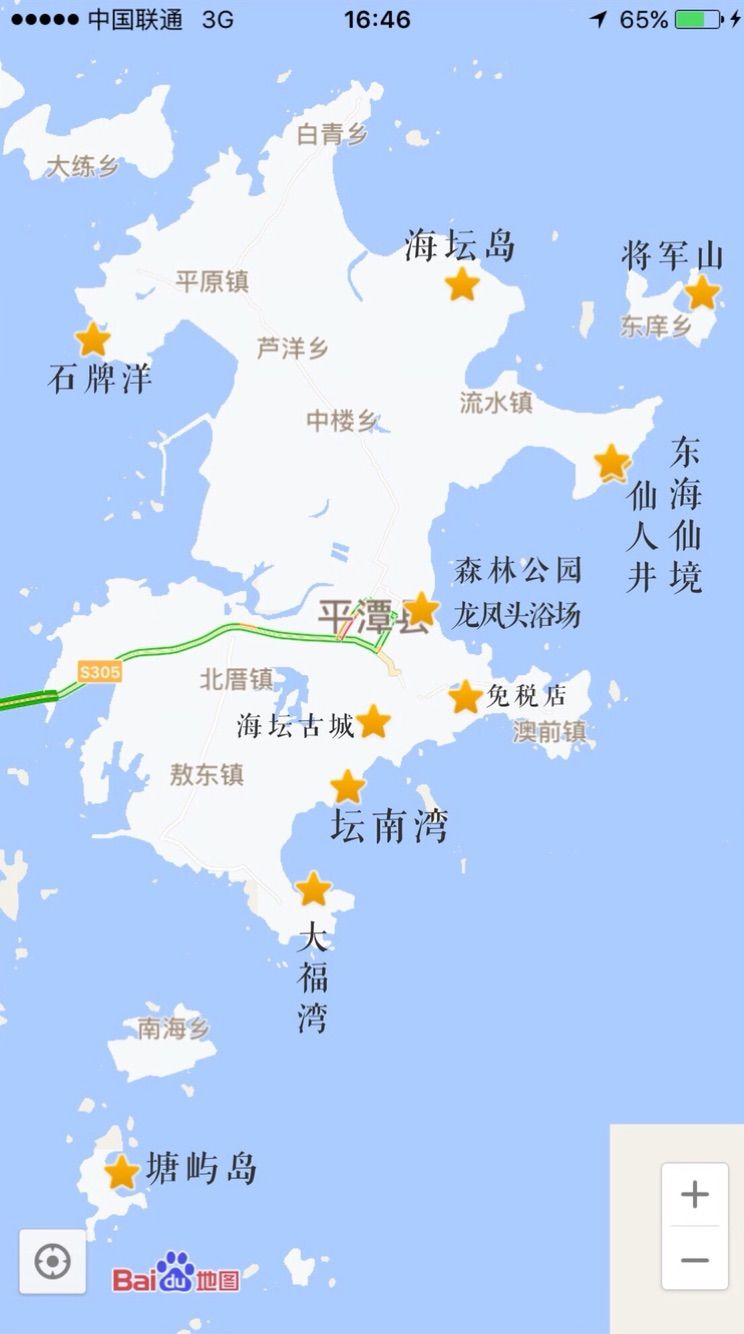Select the 东海仙境 star marker
This screenshot has width=744, height=1334.
[611, 461]
